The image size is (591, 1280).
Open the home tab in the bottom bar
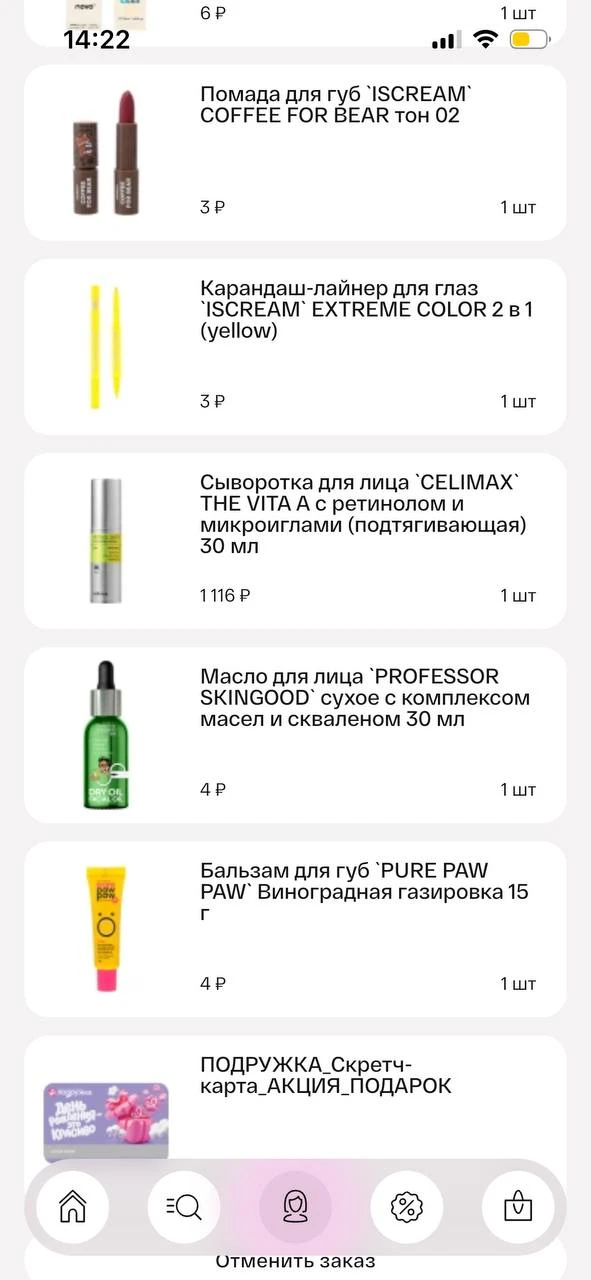point(73,1206)
